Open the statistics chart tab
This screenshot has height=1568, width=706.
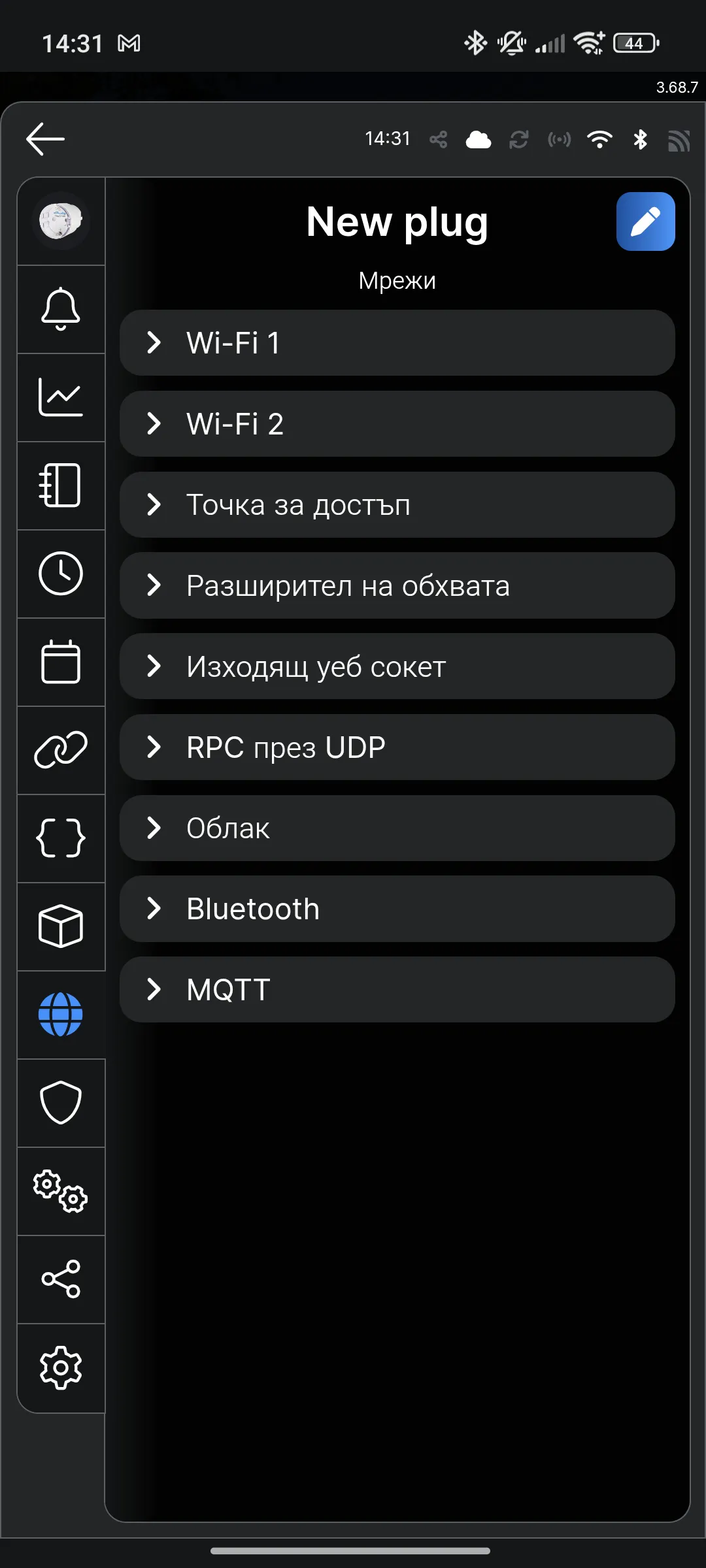click(x=61, y=398)
